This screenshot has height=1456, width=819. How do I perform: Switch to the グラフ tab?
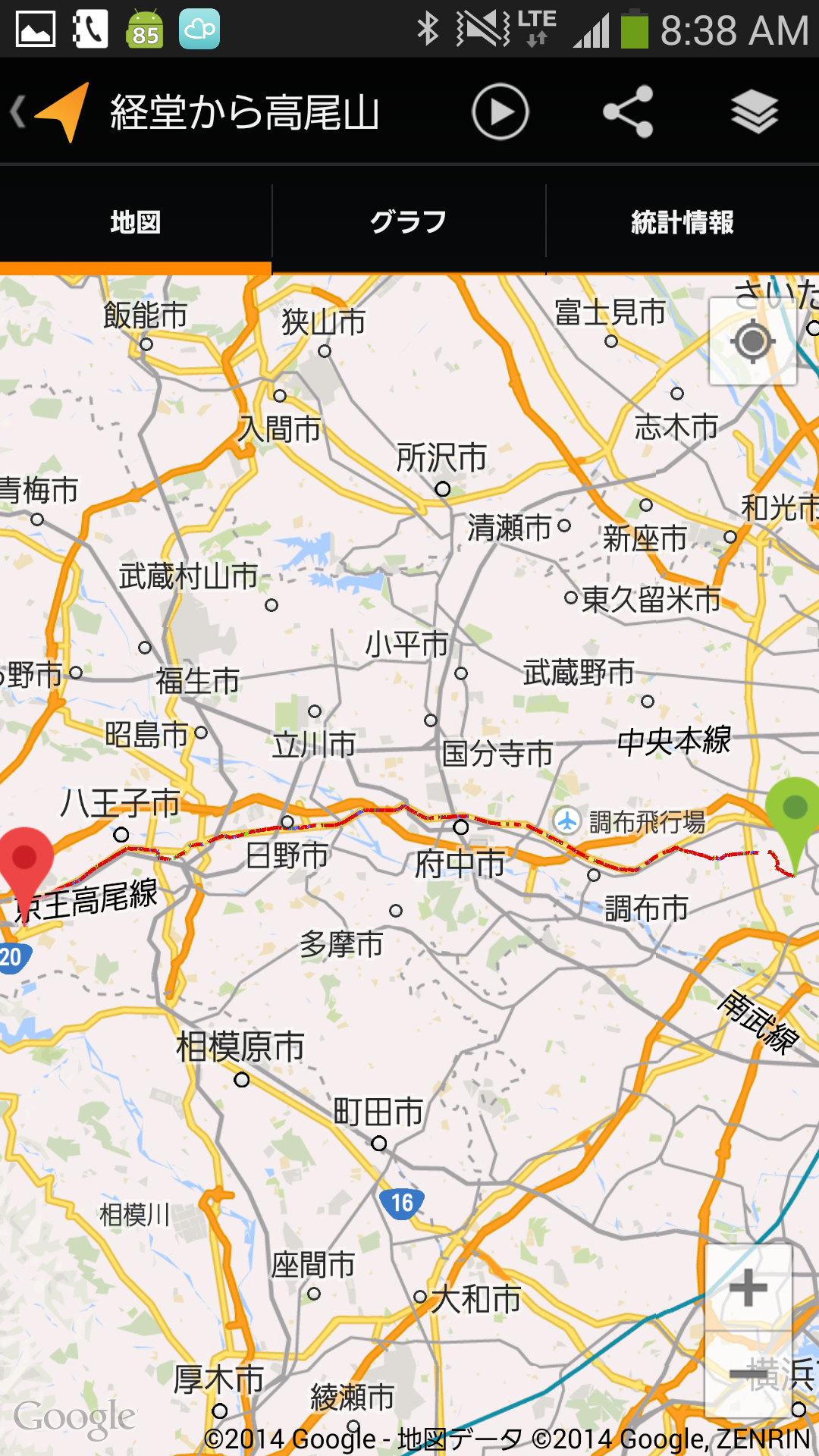point(409,222)
